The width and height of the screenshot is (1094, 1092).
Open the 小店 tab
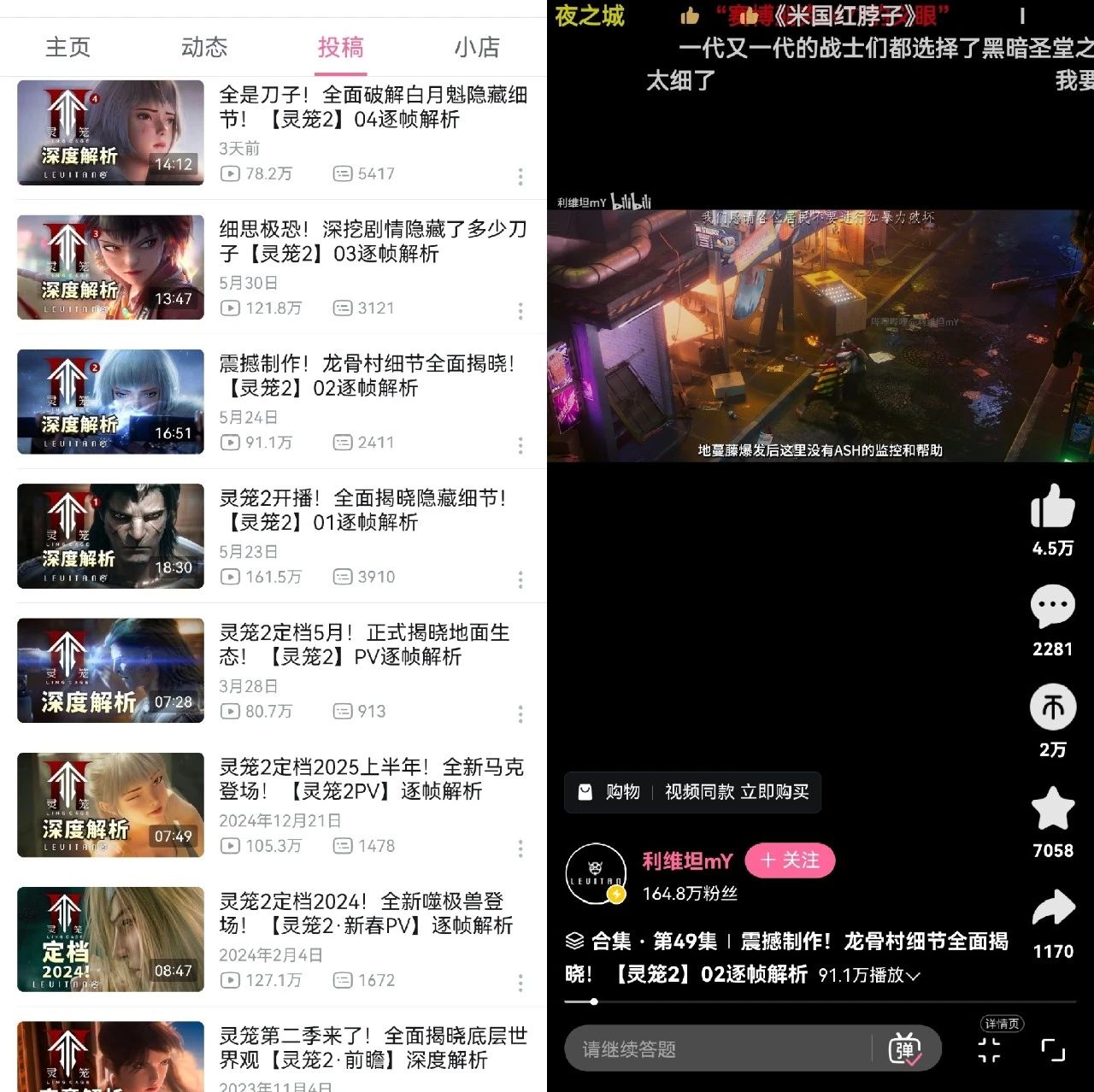pos(477,48)
